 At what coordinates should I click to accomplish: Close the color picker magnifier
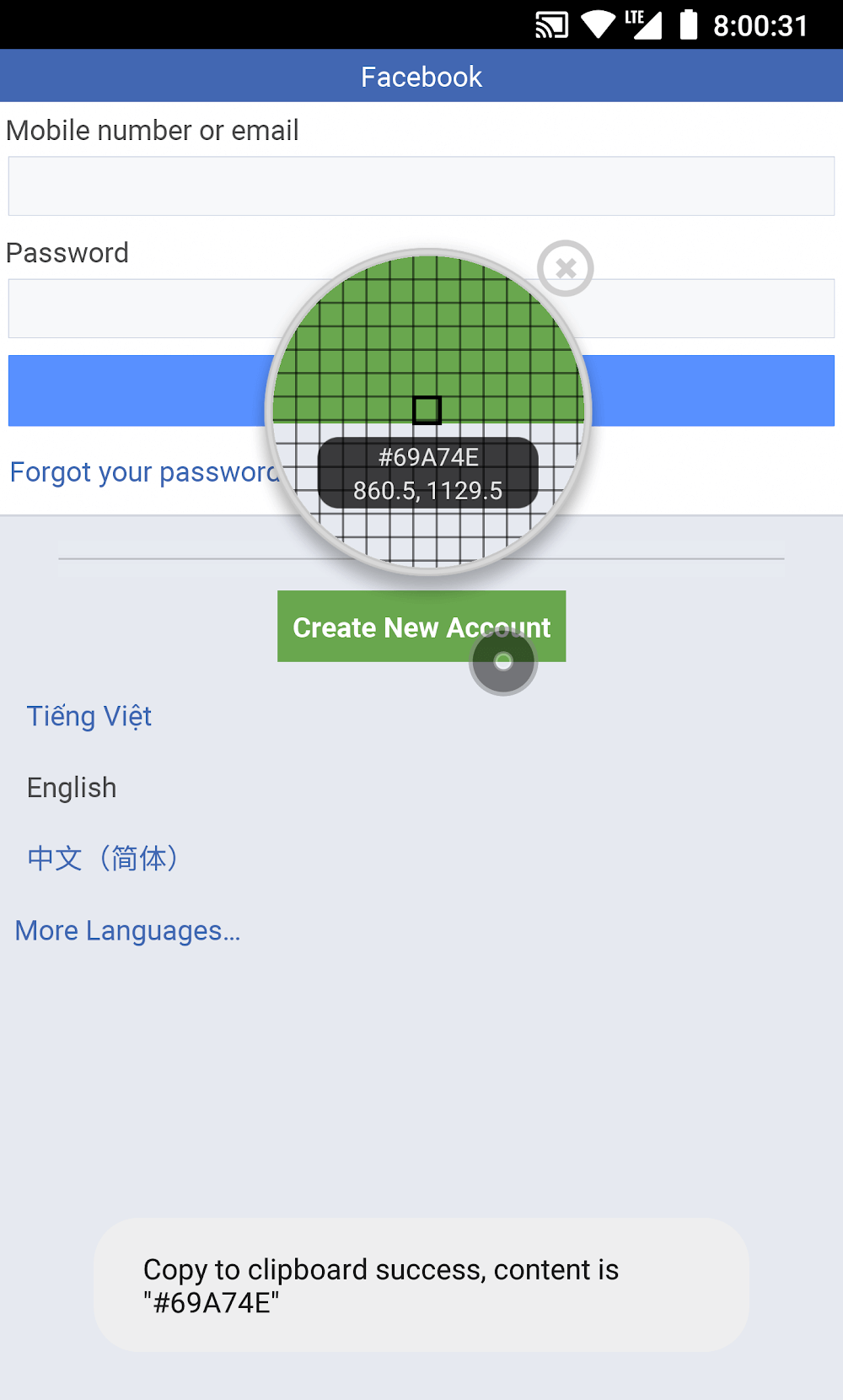pyautogui.click(x=566, y=268)
